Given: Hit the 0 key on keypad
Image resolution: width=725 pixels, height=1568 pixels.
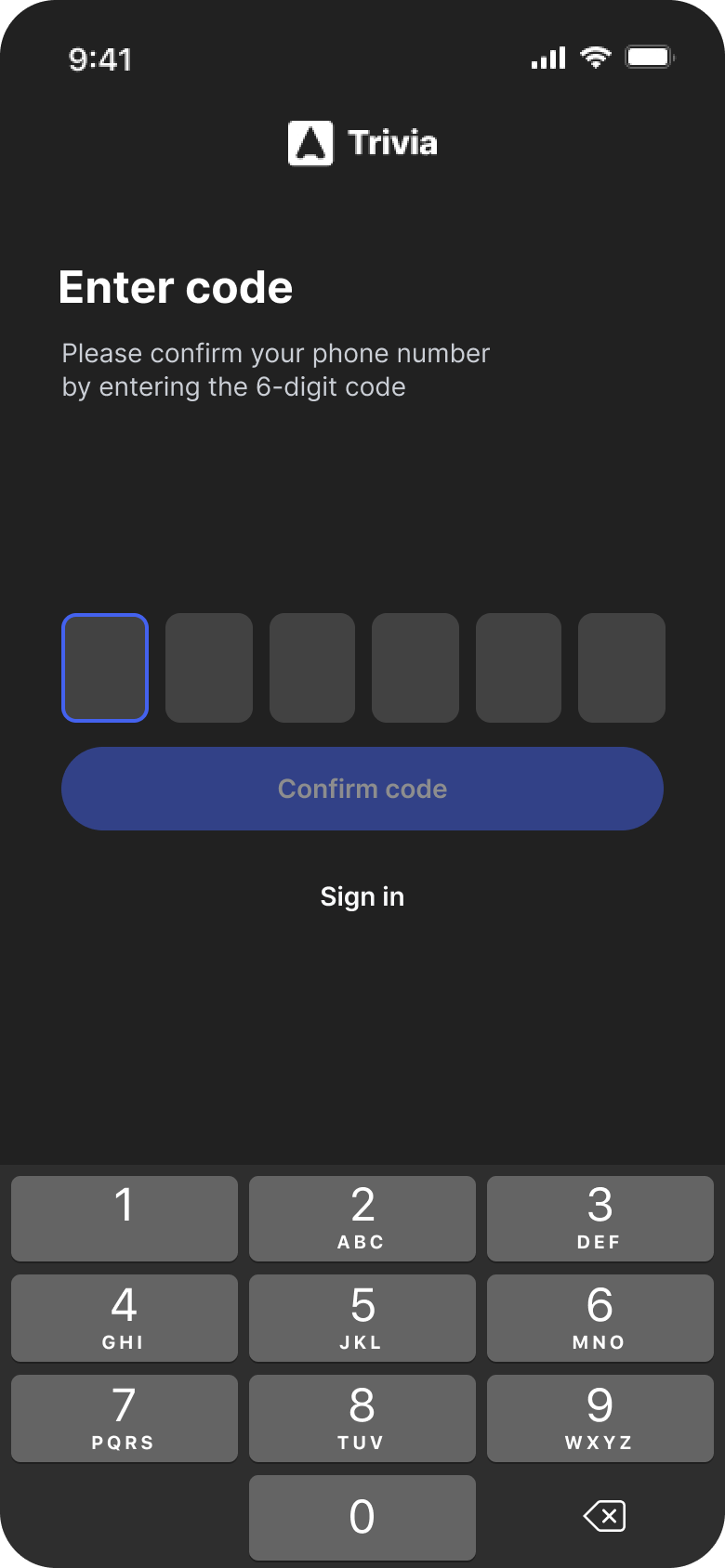Looking at the screenshot, I should [x=362, y=1518].
